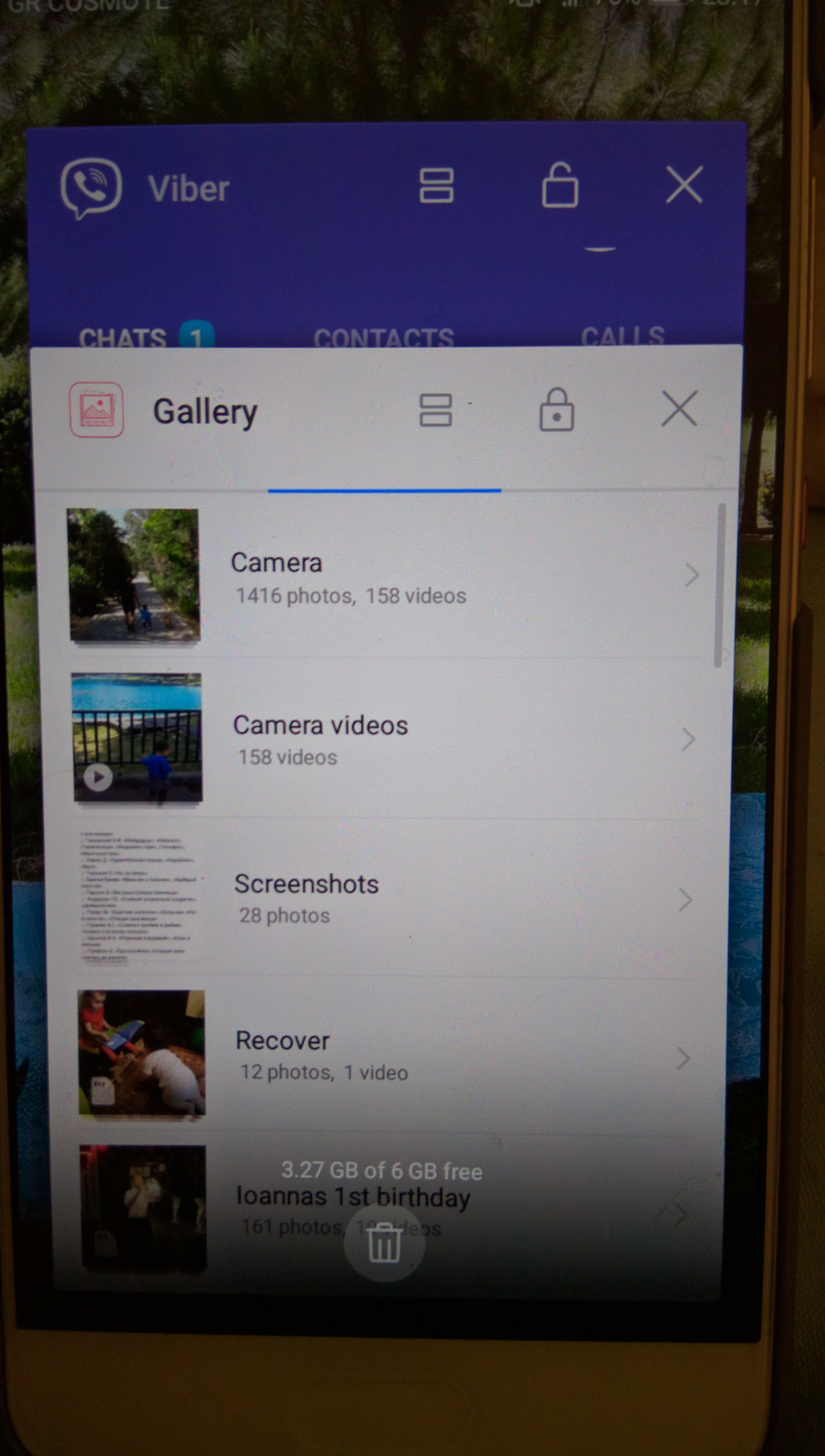Open Gallery in split-screen mode

coord(435,410)
